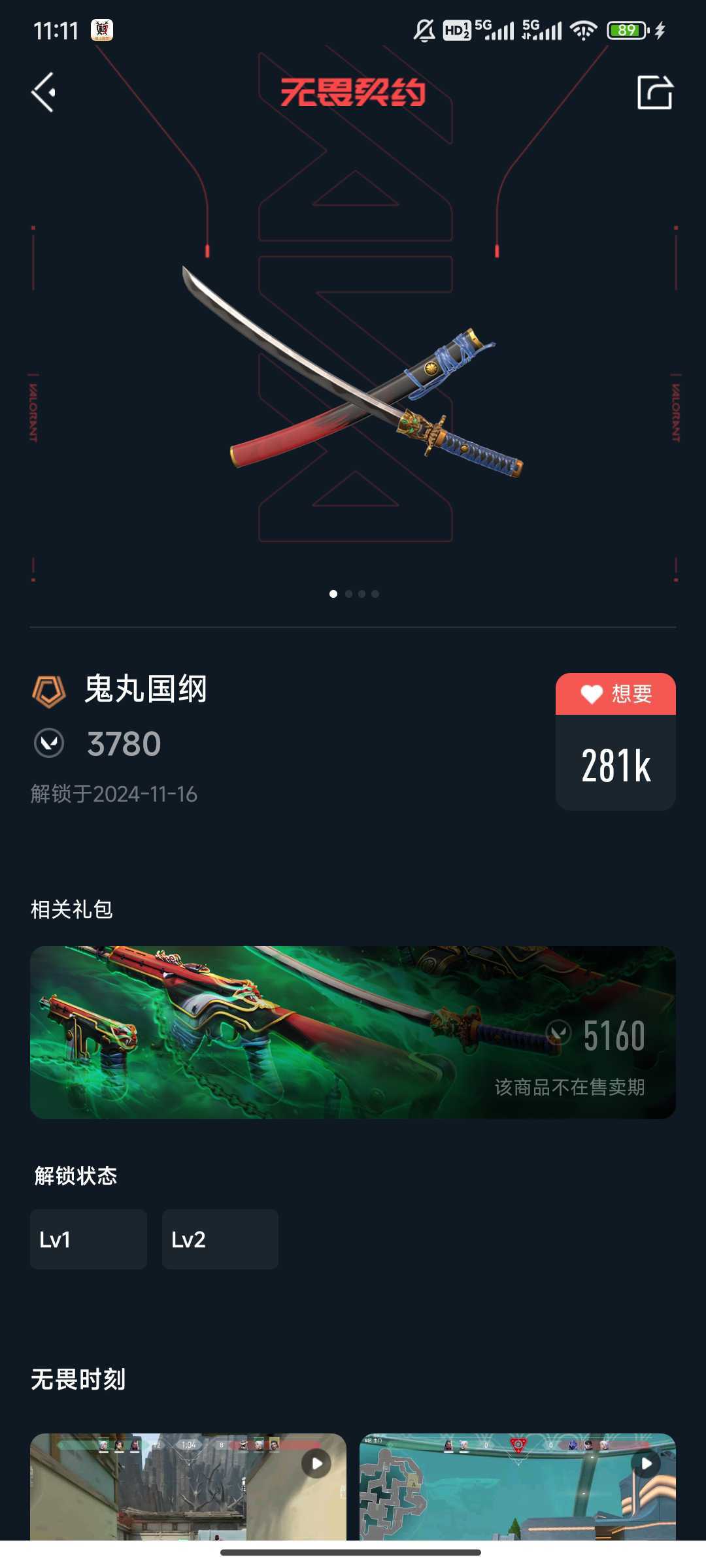The height and width of the screenshot is (1568, 706).
Task: Play the right 无畏时刻 video clip
Action: point(517,1486)
